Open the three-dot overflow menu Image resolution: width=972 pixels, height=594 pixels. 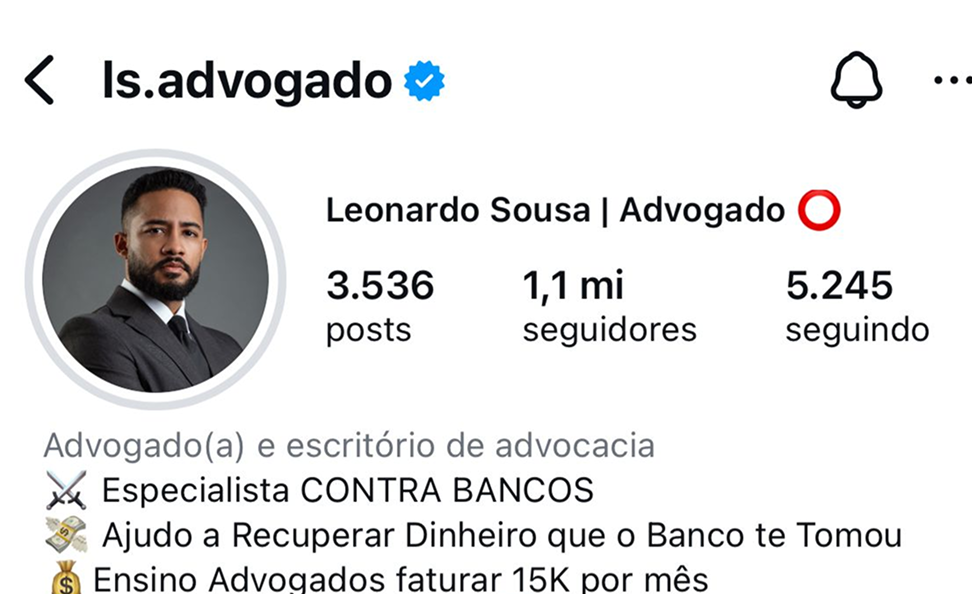click(x=952, y=80)
